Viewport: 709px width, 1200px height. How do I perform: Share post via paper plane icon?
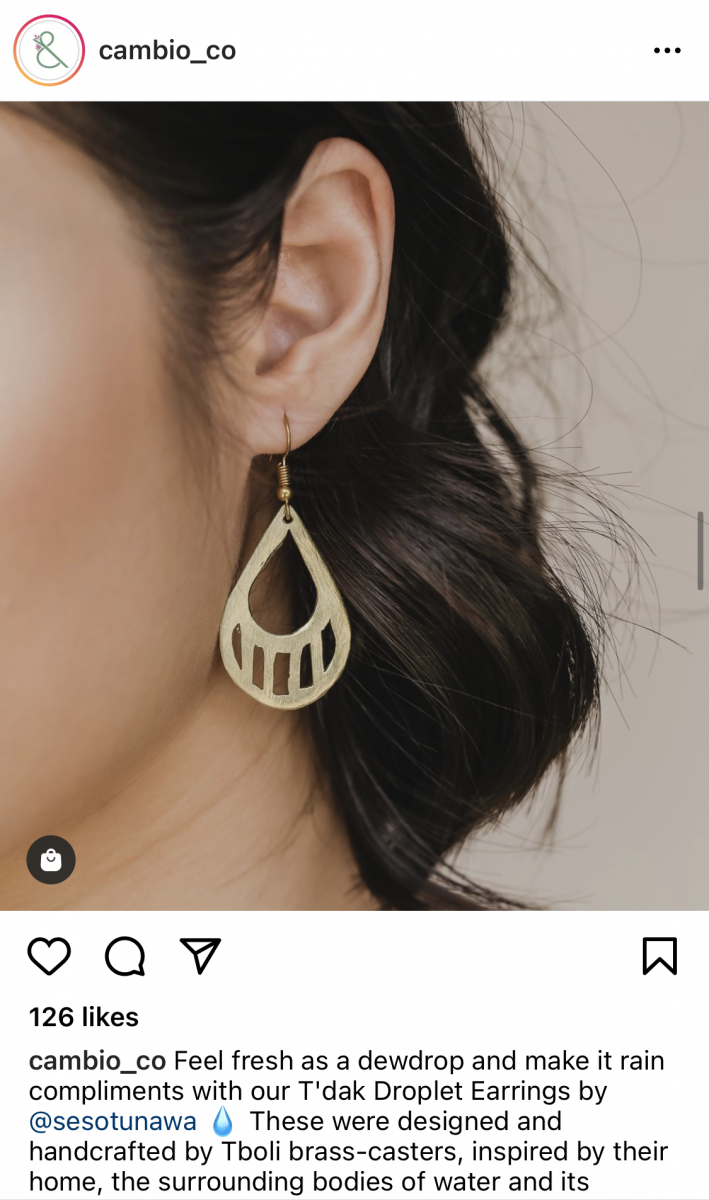tap(200, 955)
